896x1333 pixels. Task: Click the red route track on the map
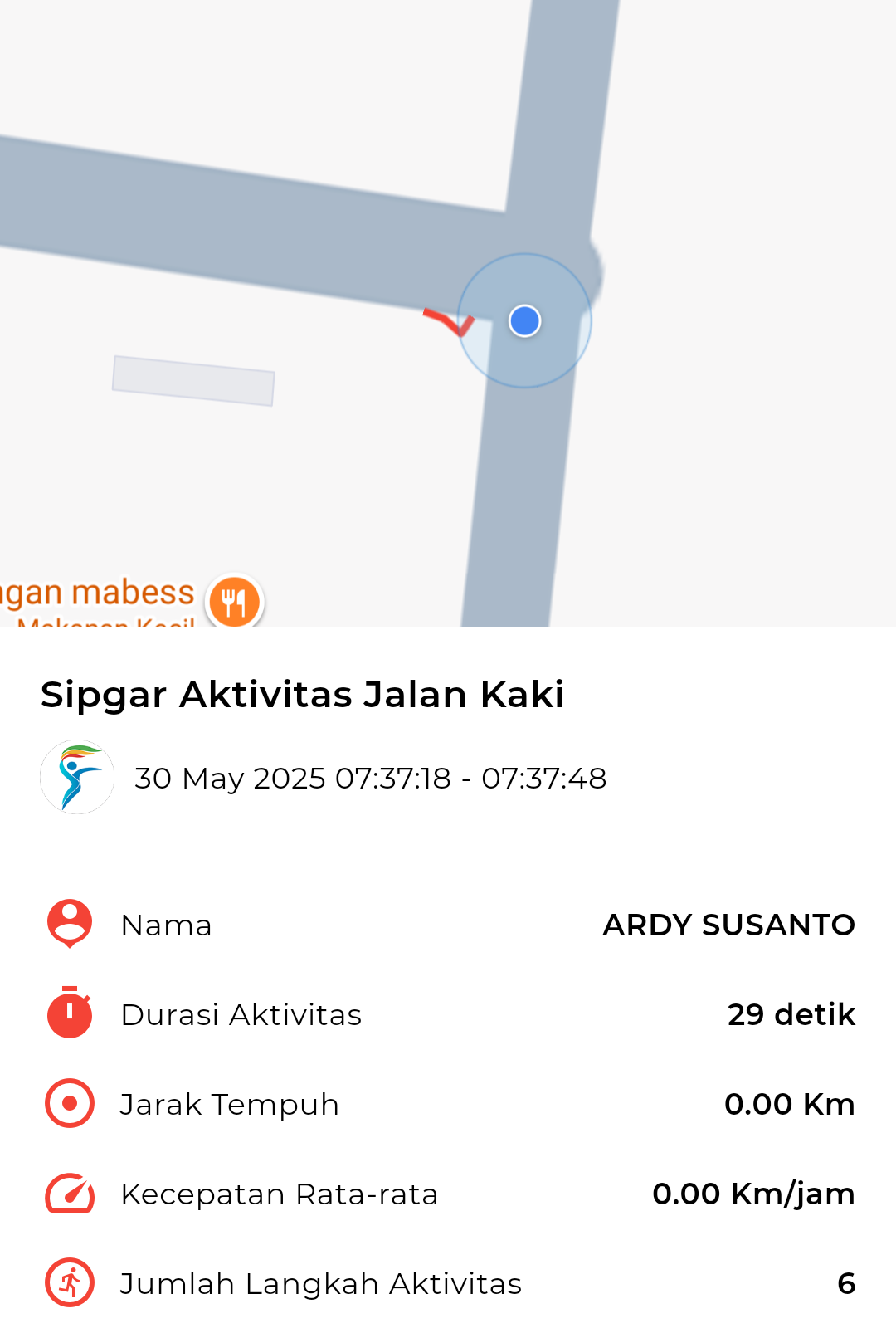(x=448, y=324)
